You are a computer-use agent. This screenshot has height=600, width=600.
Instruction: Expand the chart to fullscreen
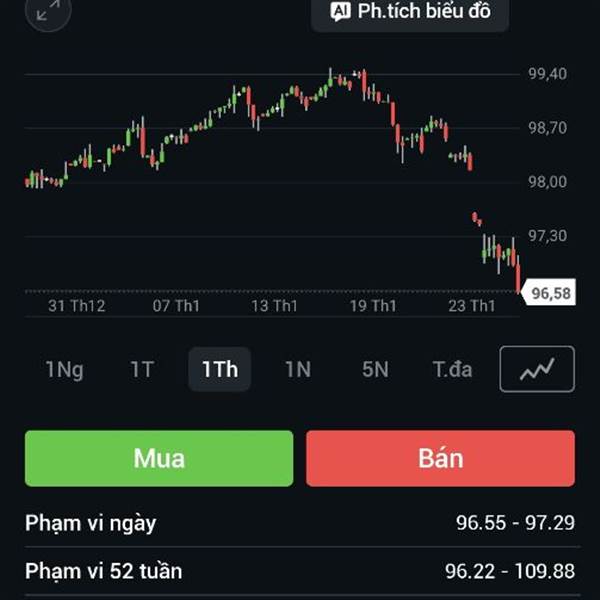tap(47, 13)
